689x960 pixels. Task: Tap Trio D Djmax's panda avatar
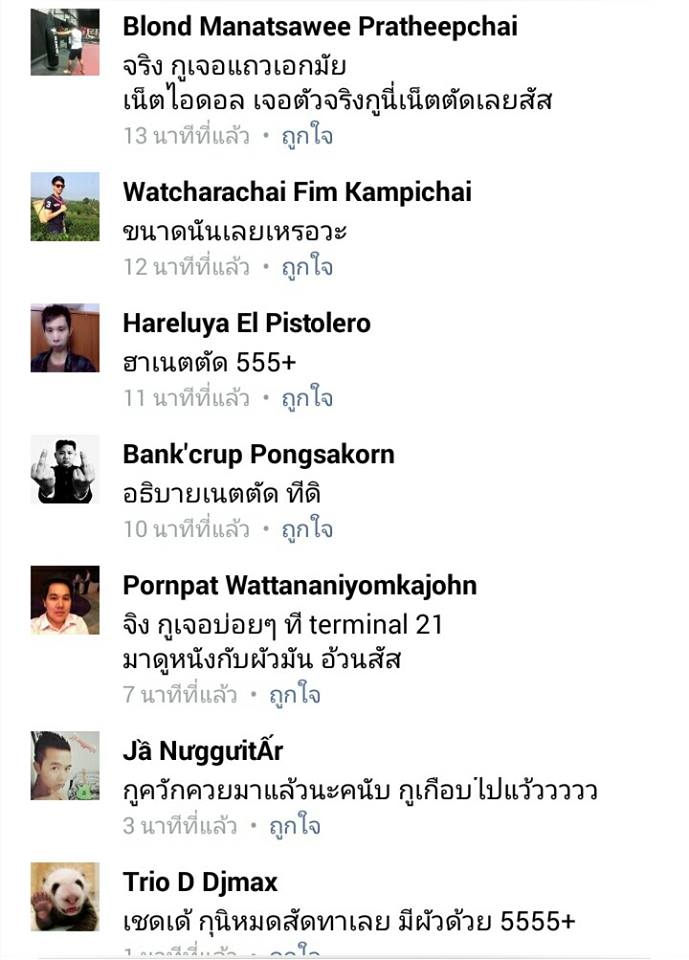click(x=65, y=896)
